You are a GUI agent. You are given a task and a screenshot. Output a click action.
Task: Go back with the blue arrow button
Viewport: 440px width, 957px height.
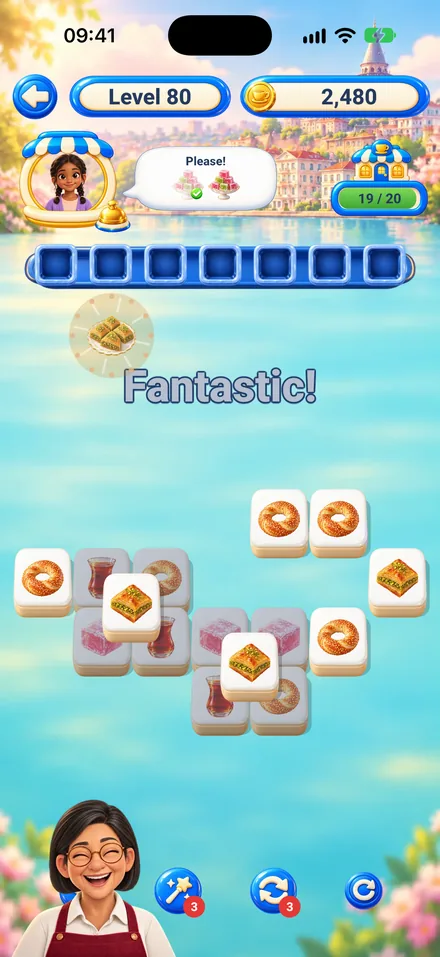click(x=35, y=96)
